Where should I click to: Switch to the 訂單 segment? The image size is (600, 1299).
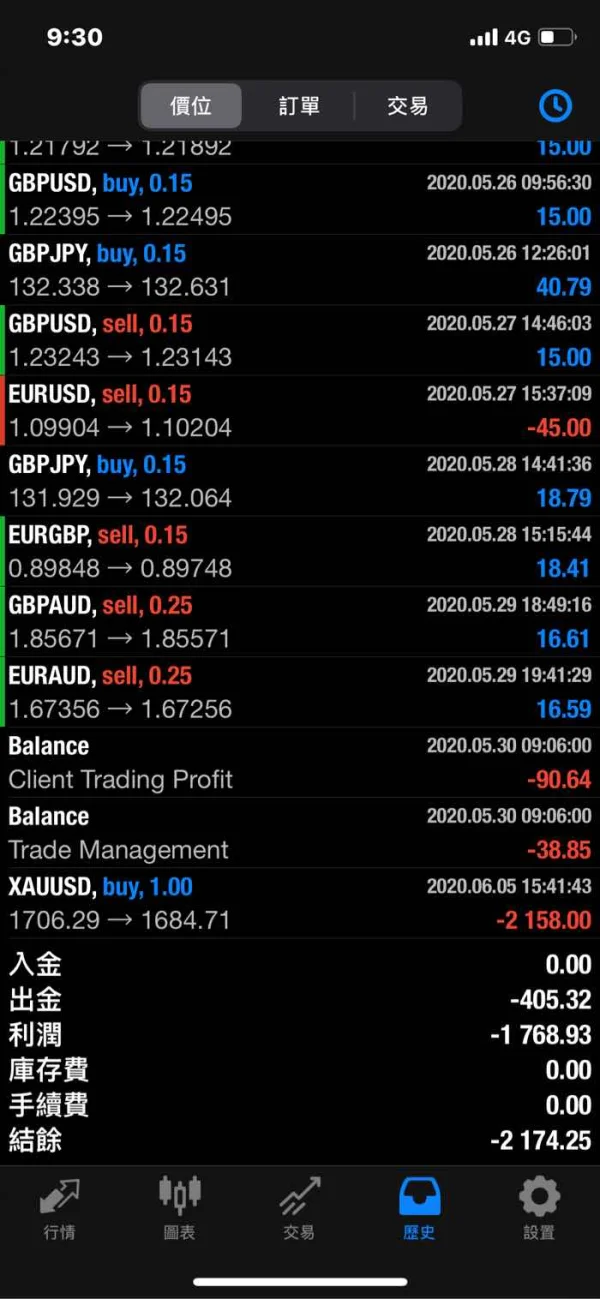point(299,106)
